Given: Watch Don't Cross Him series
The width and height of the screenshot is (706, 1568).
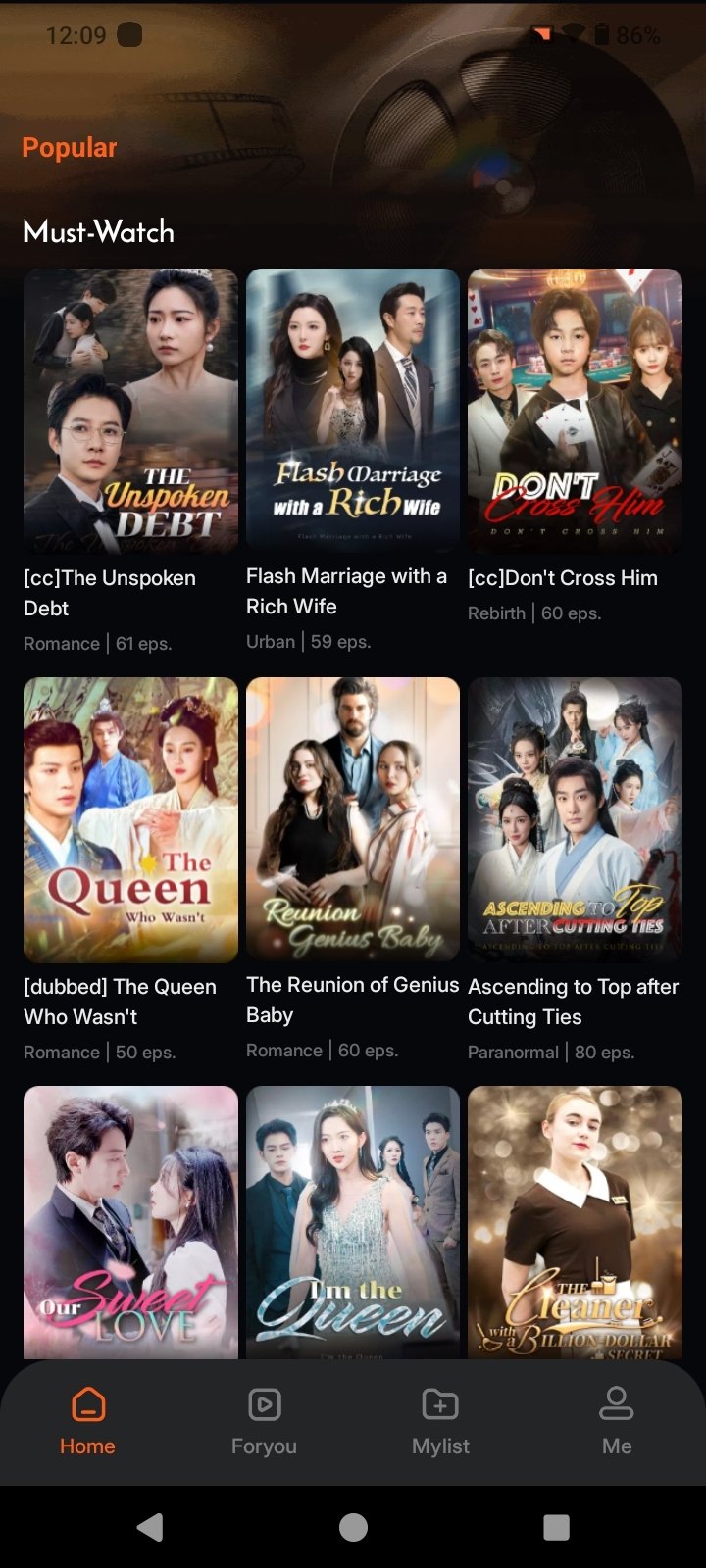Looking at the screenshot, I should point(575,412).
